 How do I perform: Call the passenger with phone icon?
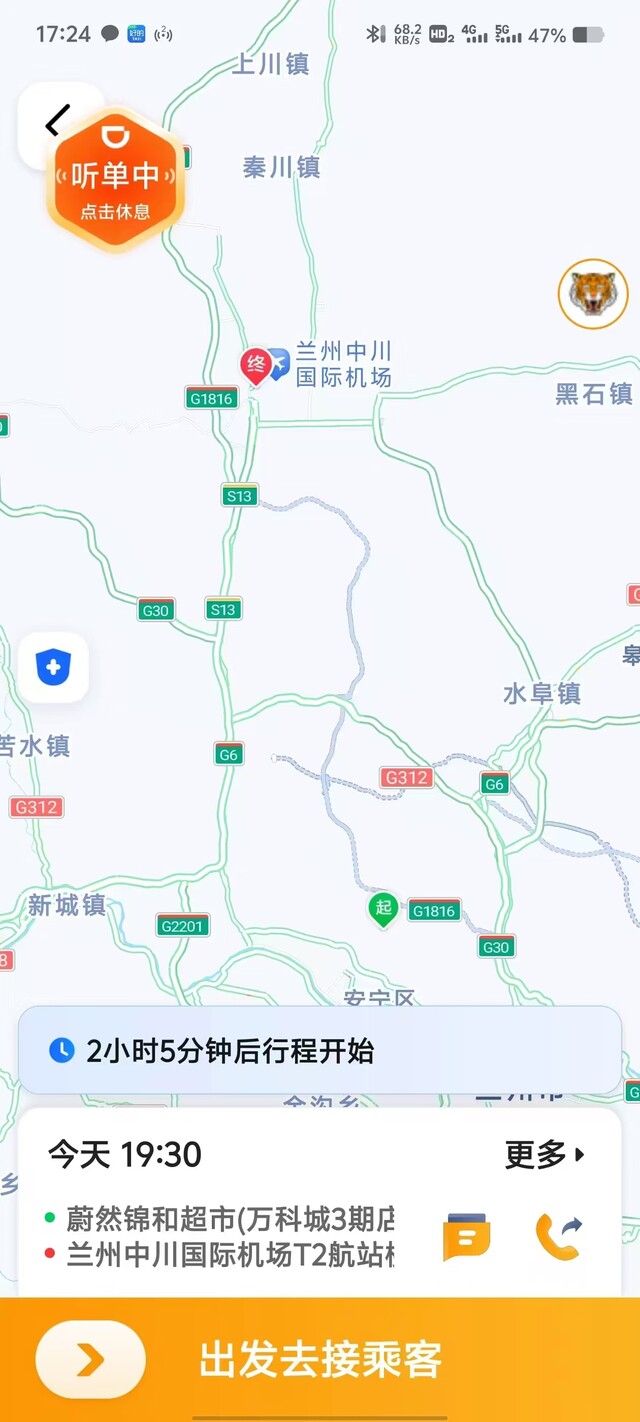(559, 1236)
